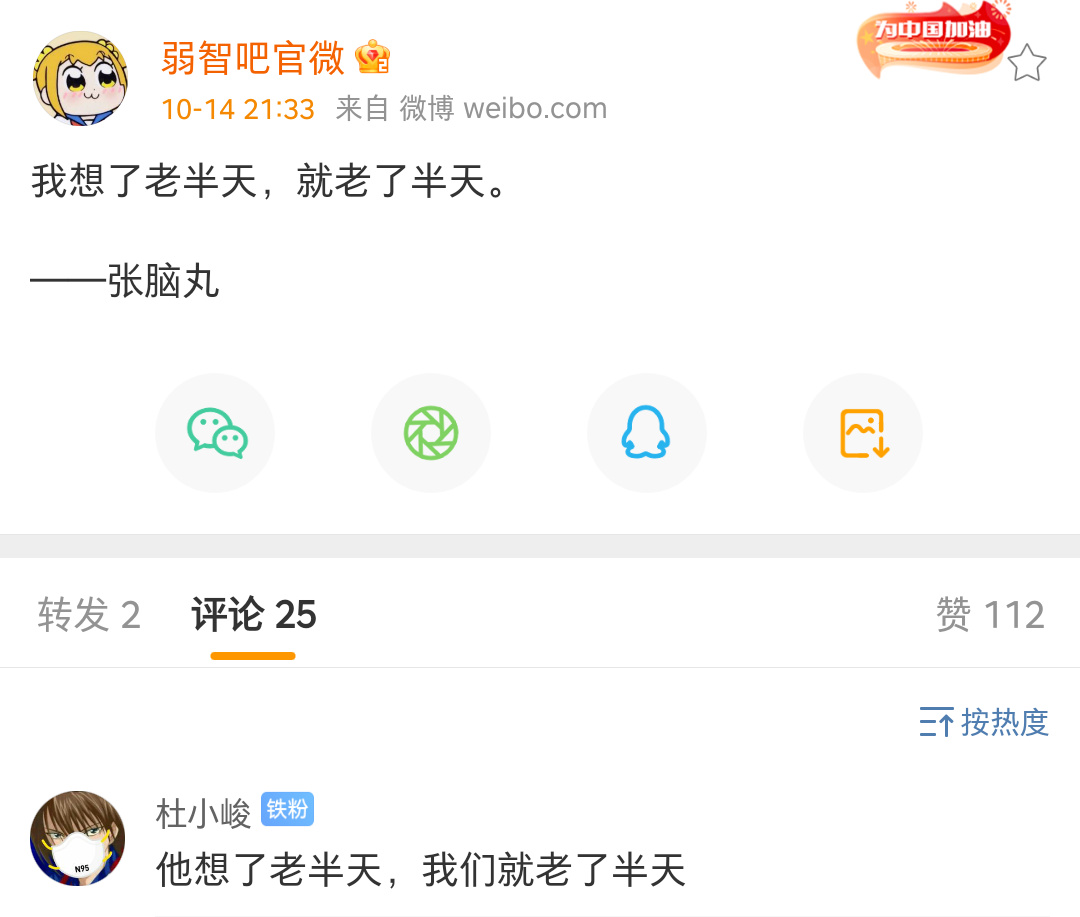Save the post as an image
Image resolution: width=1080 pixels, height=917 pixels.
point(863,433)
